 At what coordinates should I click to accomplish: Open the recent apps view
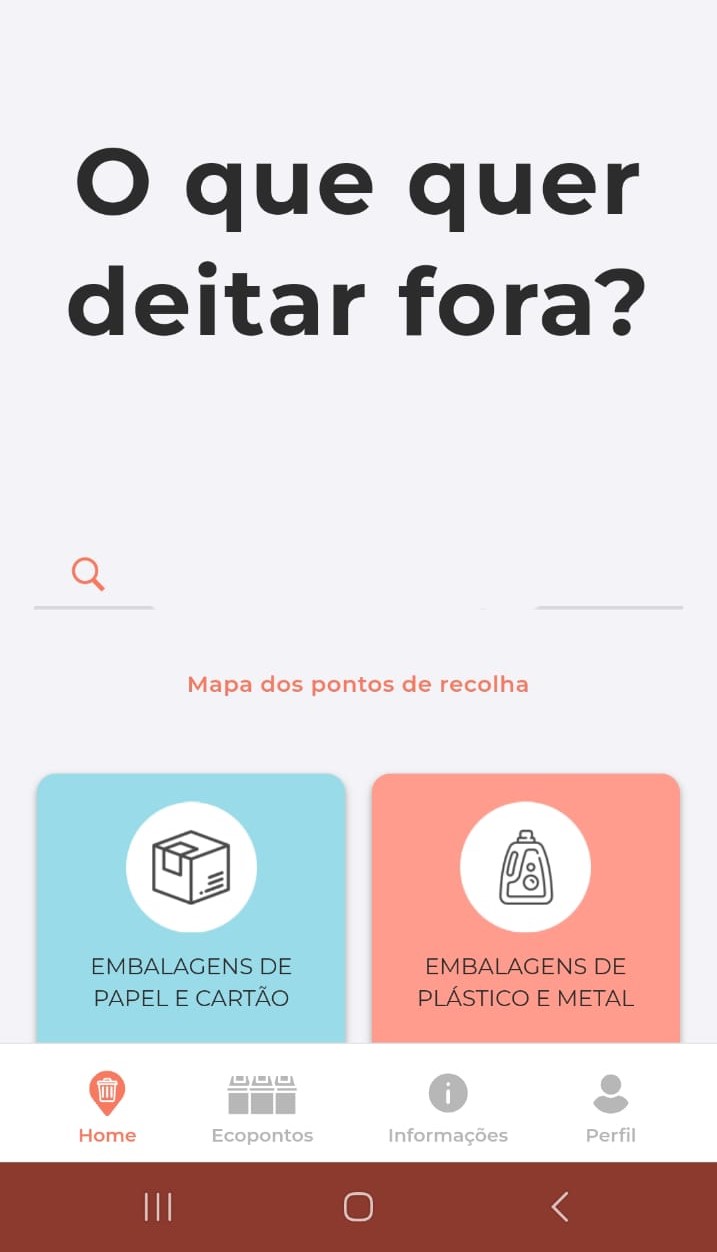tap(158, 1207)
